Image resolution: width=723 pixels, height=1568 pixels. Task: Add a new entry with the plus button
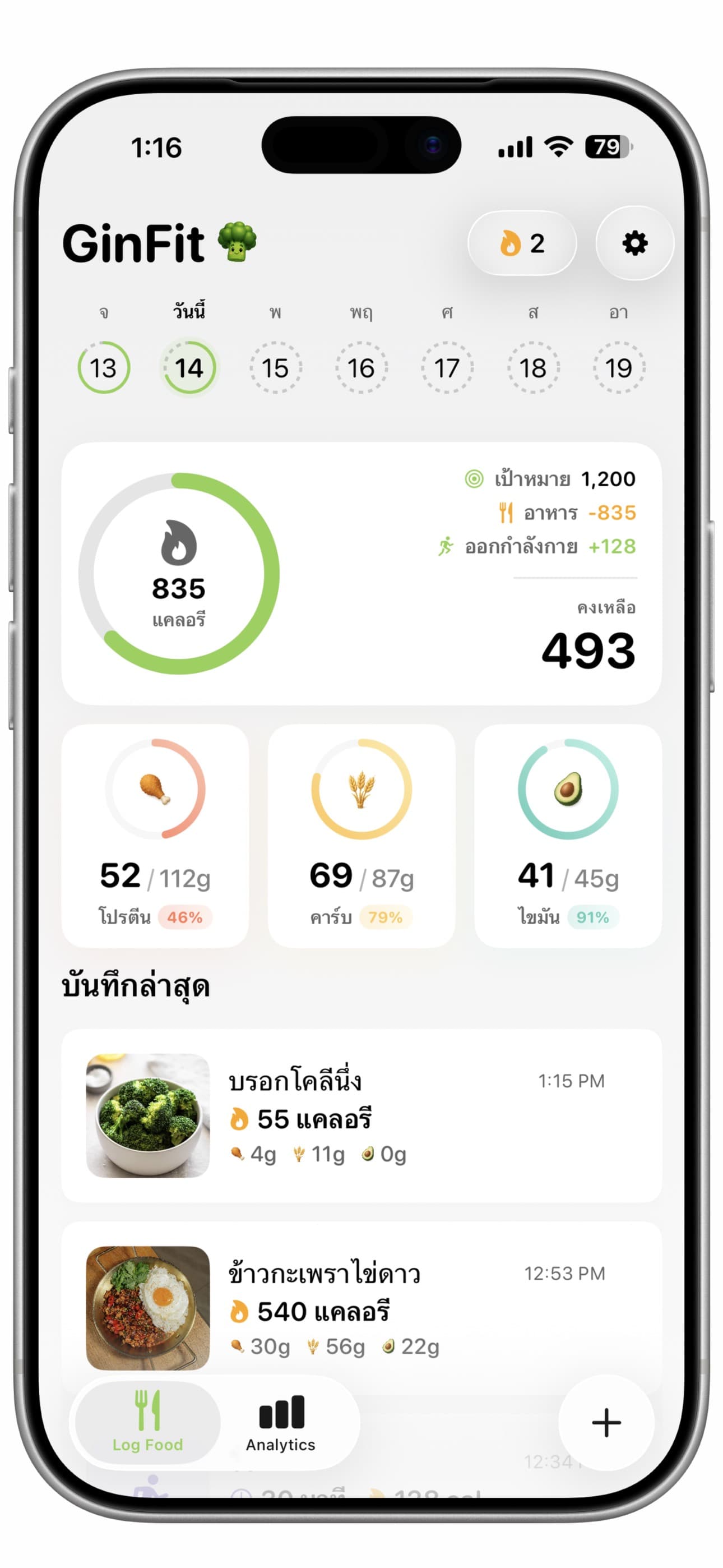pos(606,1423)
